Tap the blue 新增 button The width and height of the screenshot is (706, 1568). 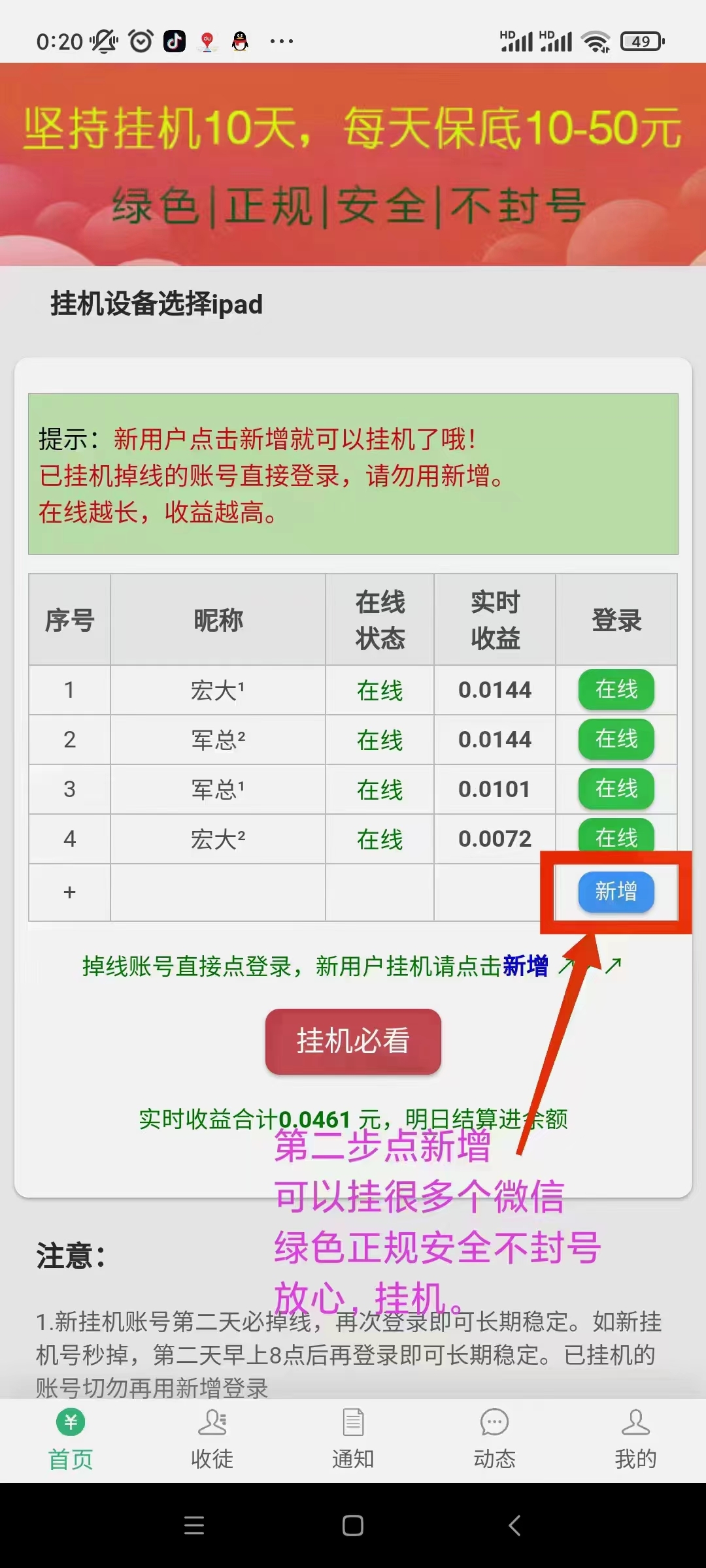616,892
